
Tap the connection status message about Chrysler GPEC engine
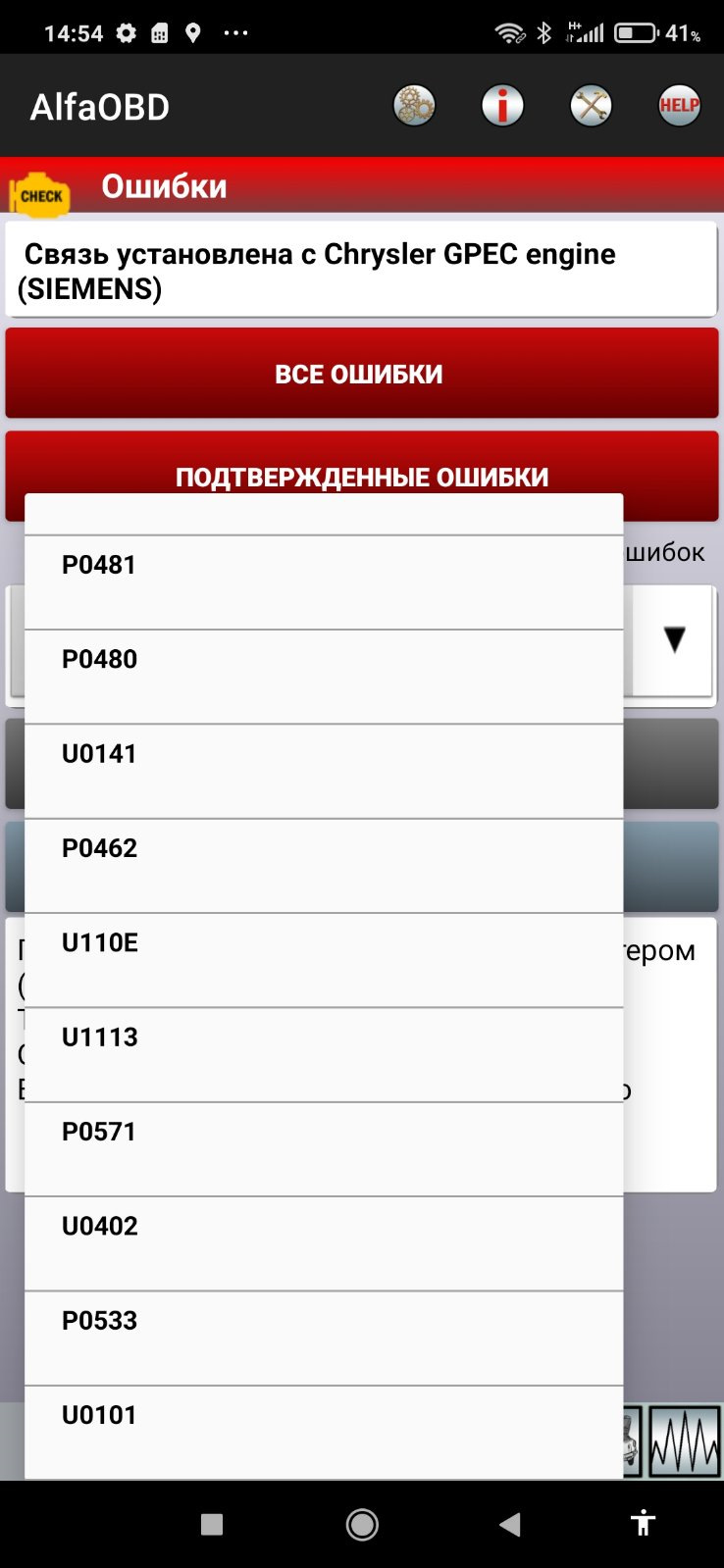[362, 271]
